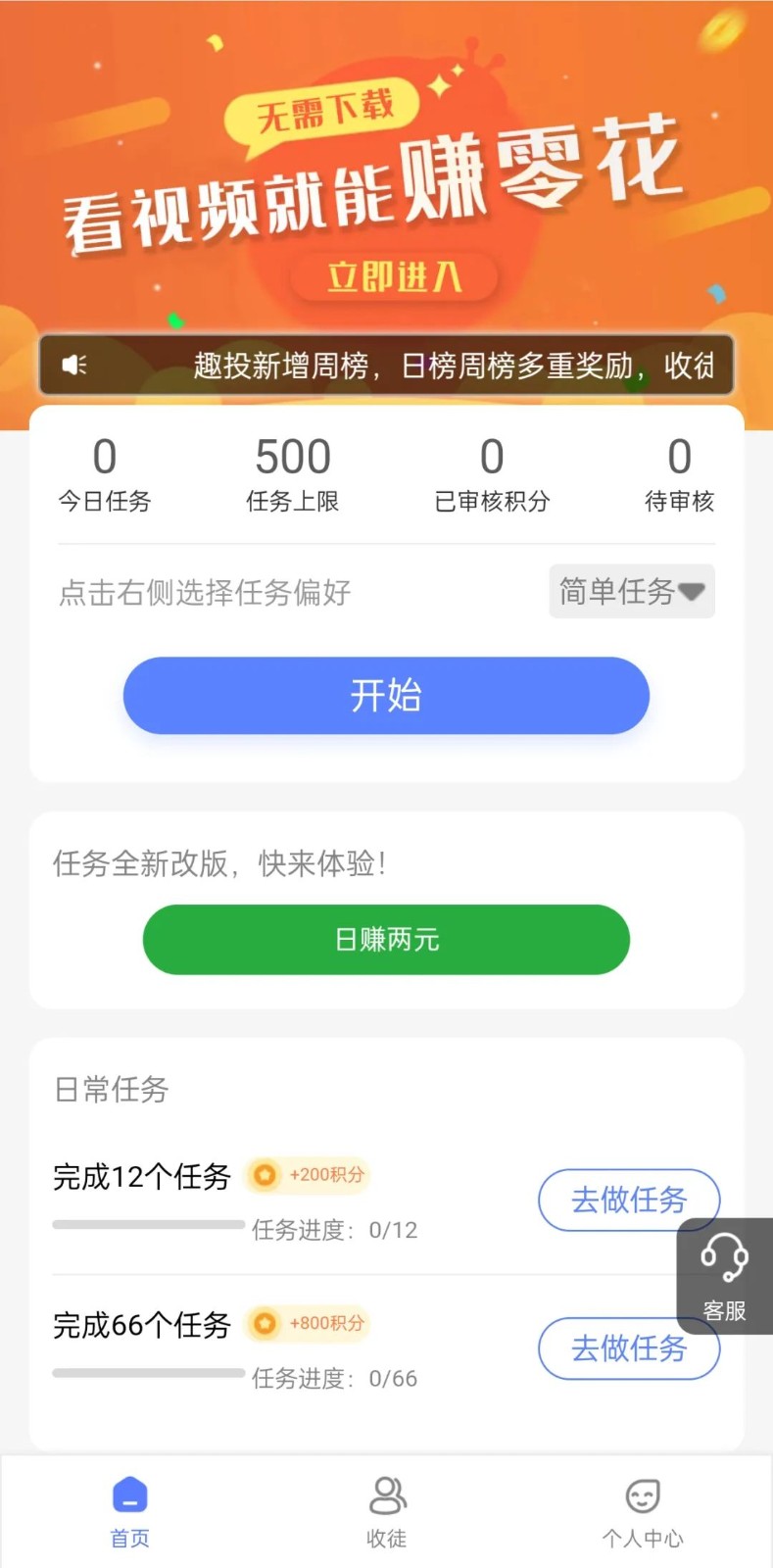Switch to the 首页 tab
The image size is (773, 1568).
click(x=129, y=1512)
